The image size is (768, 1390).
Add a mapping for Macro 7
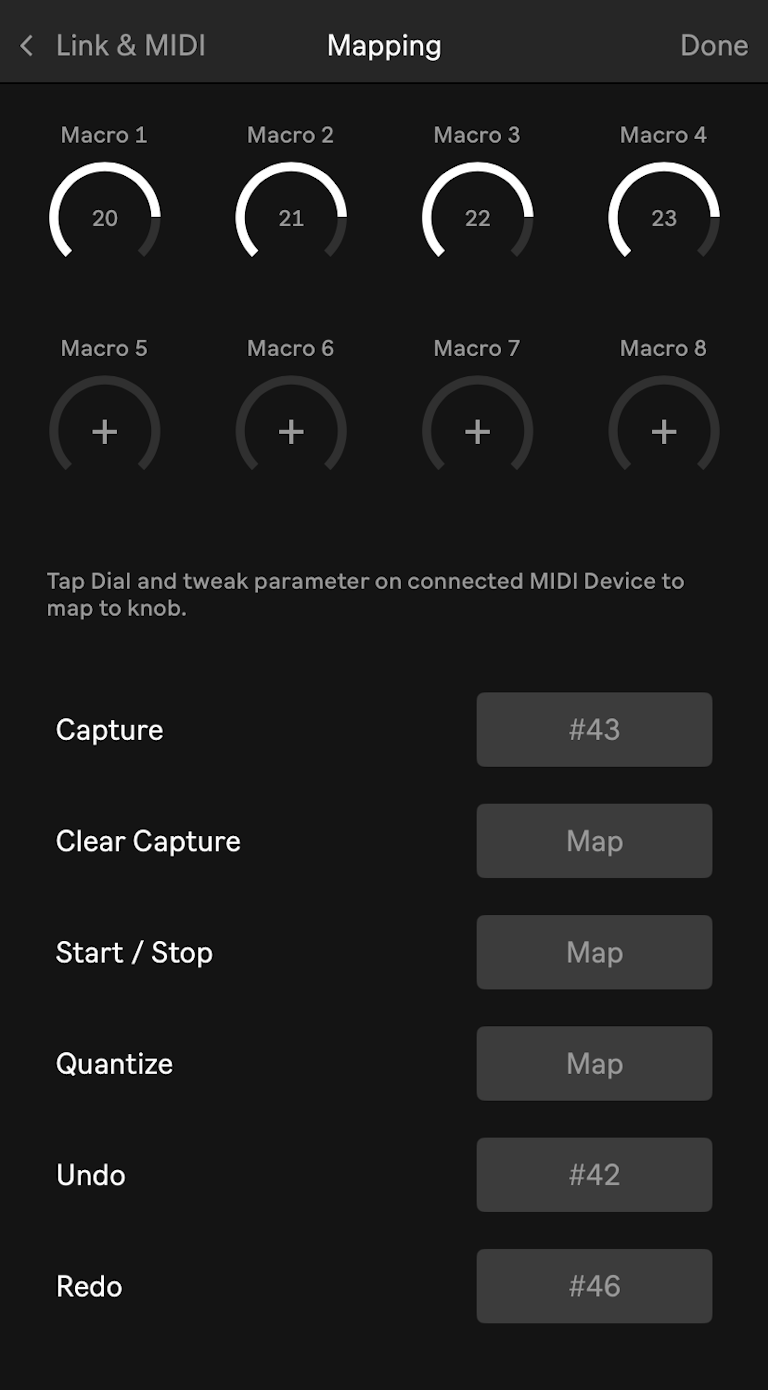click(x=477, y=431)
